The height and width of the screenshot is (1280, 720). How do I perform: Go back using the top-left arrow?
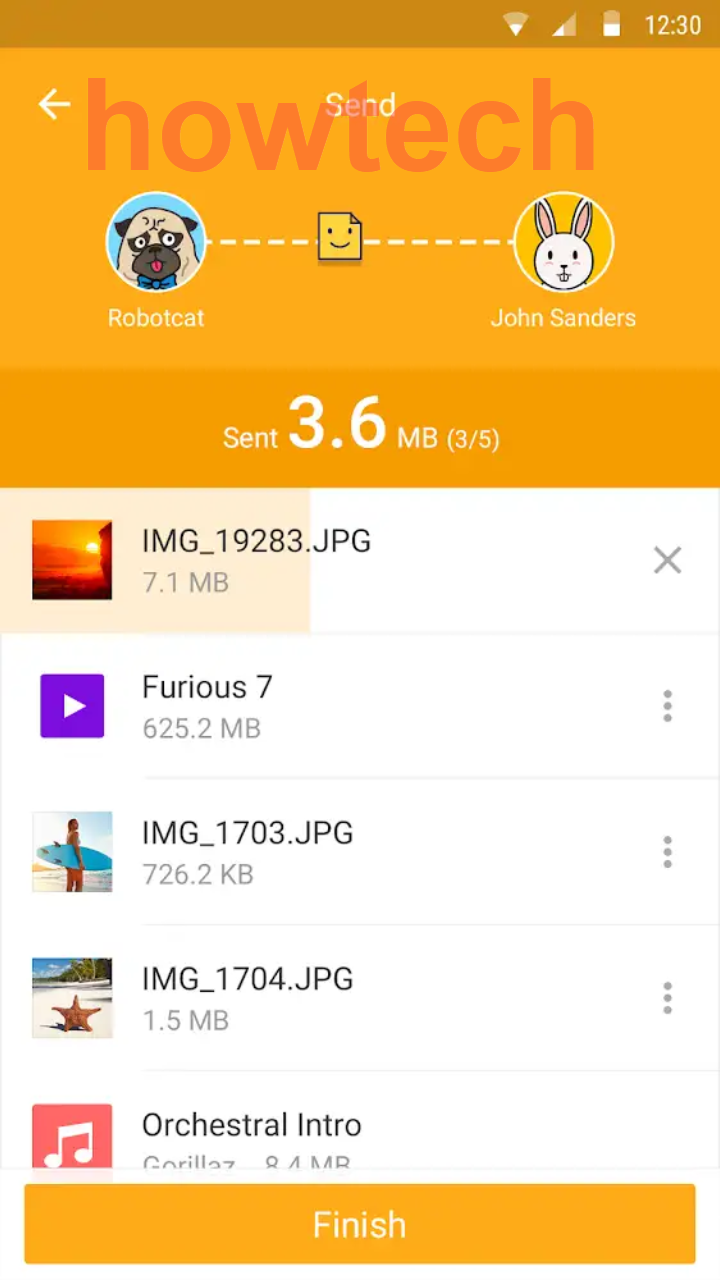point(54,104)
